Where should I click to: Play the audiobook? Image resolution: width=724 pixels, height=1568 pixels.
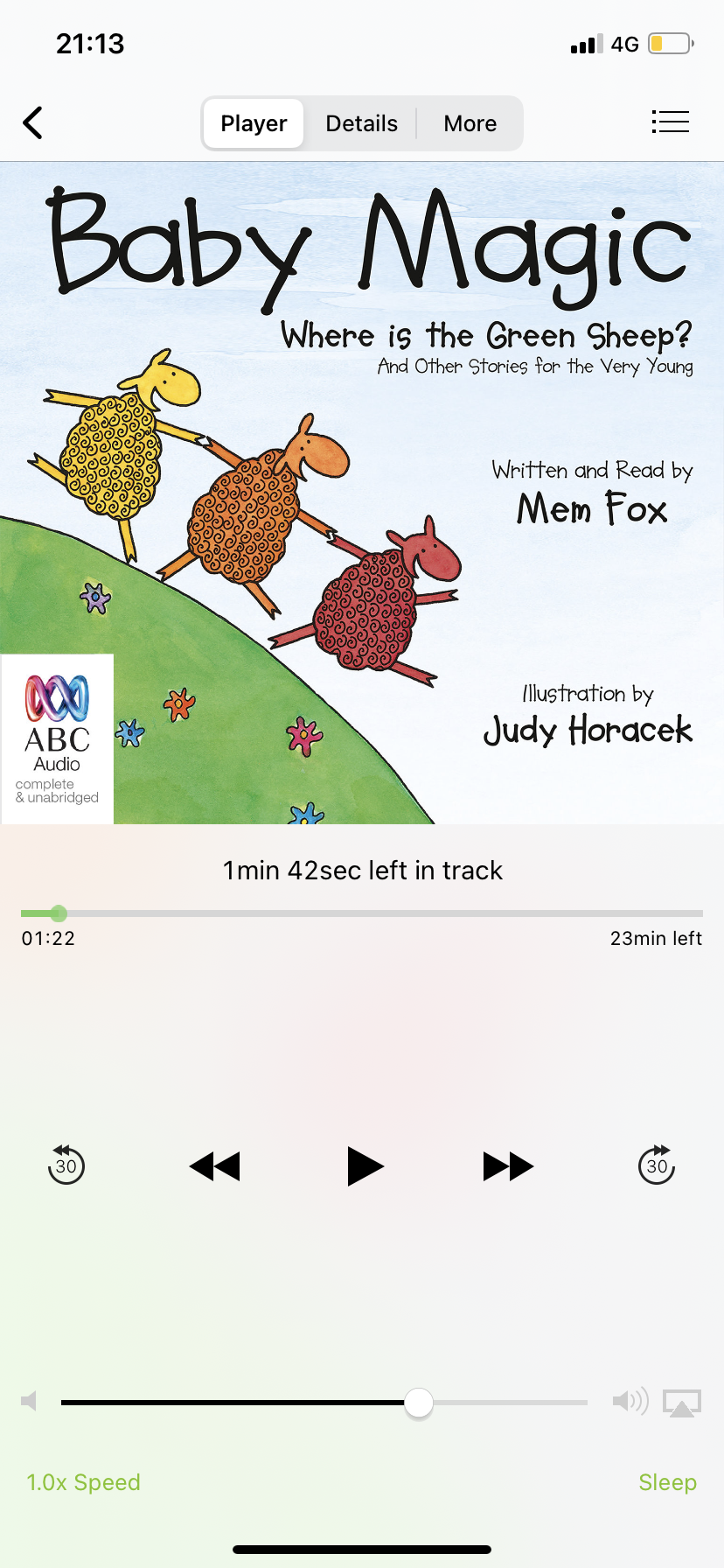pos(365,1166)
